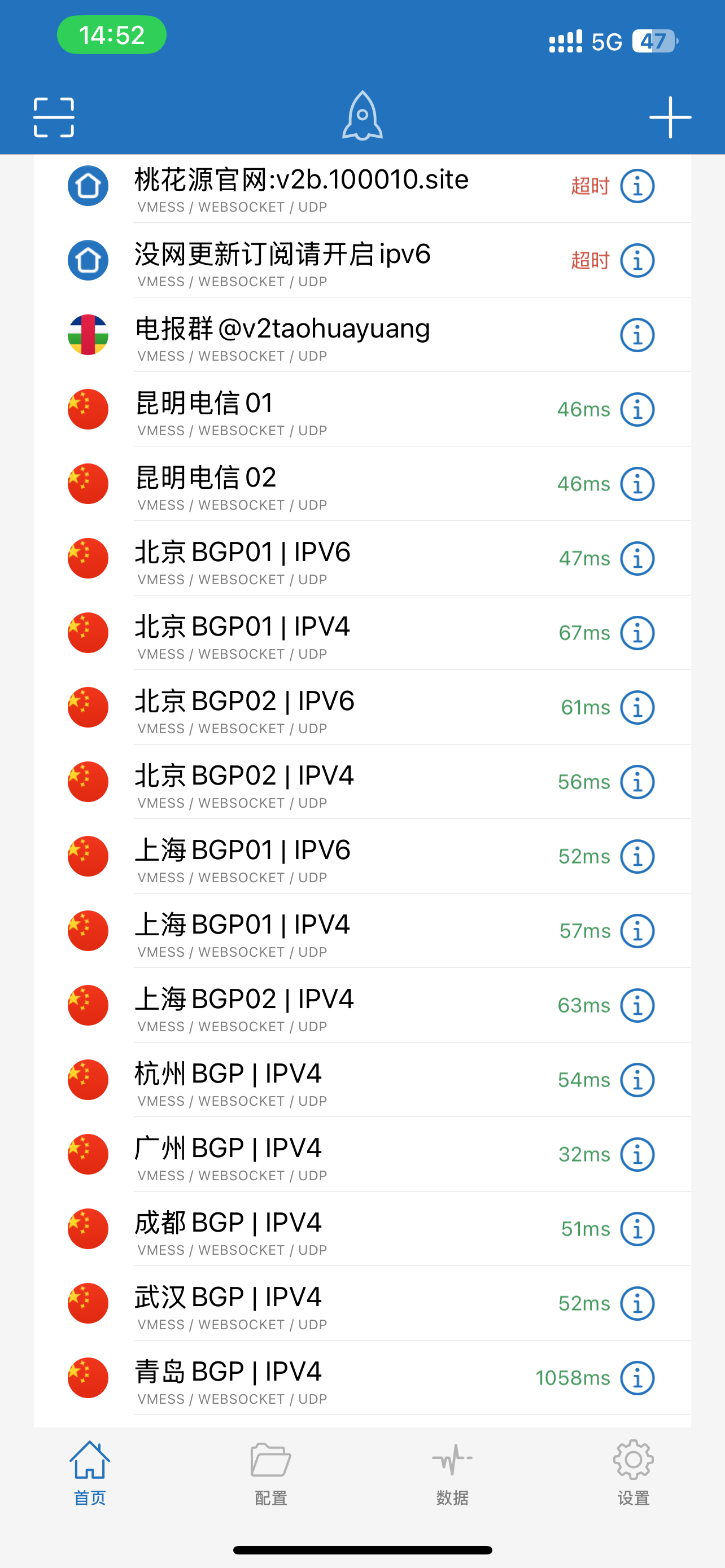The height and width of the screenshot is (1568, 725).
Task: Select the 没网更新订阅请开启 ipv6 entry
Action: click(304, 261)
